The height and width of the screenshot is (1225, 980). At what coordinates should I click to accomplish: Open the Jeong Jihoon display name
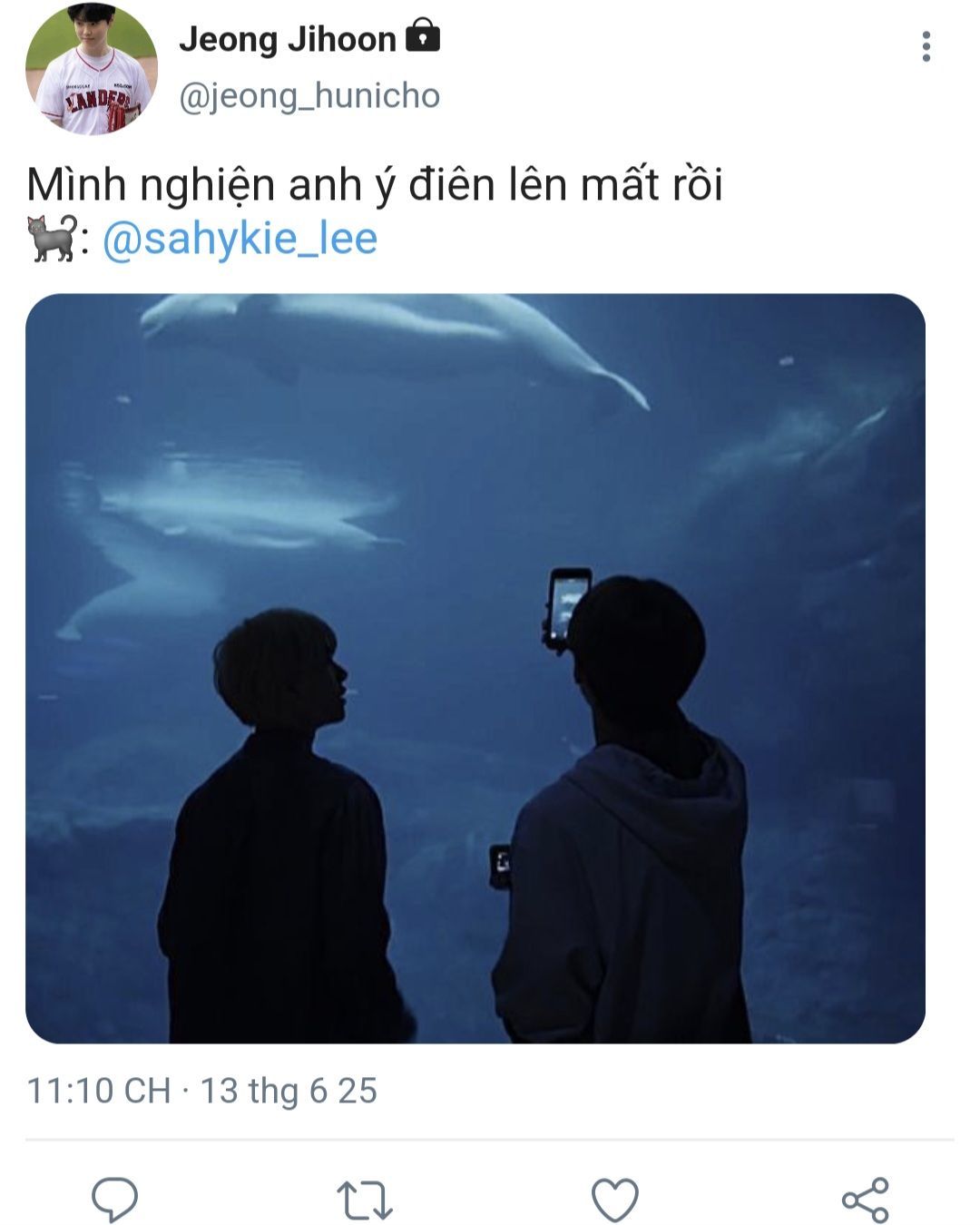pos(288,40)
